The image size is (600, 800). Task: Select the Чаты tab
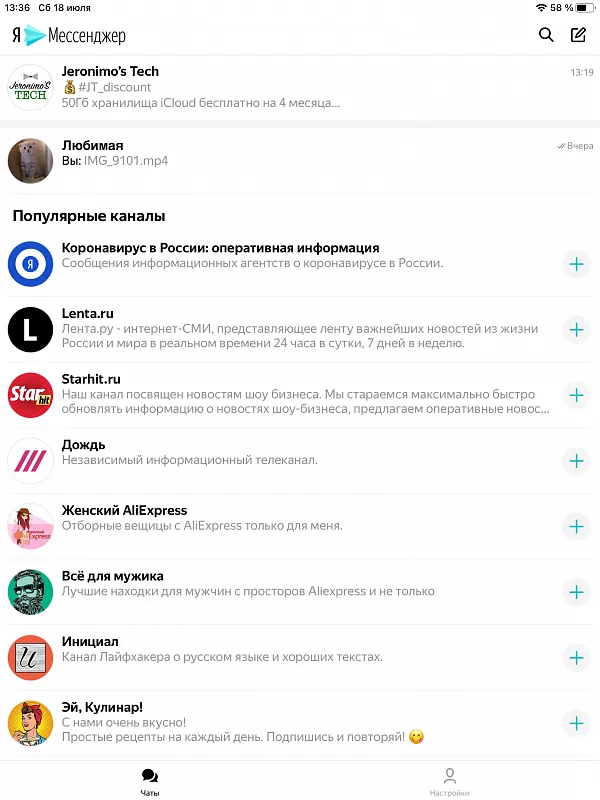pos(150,781)
